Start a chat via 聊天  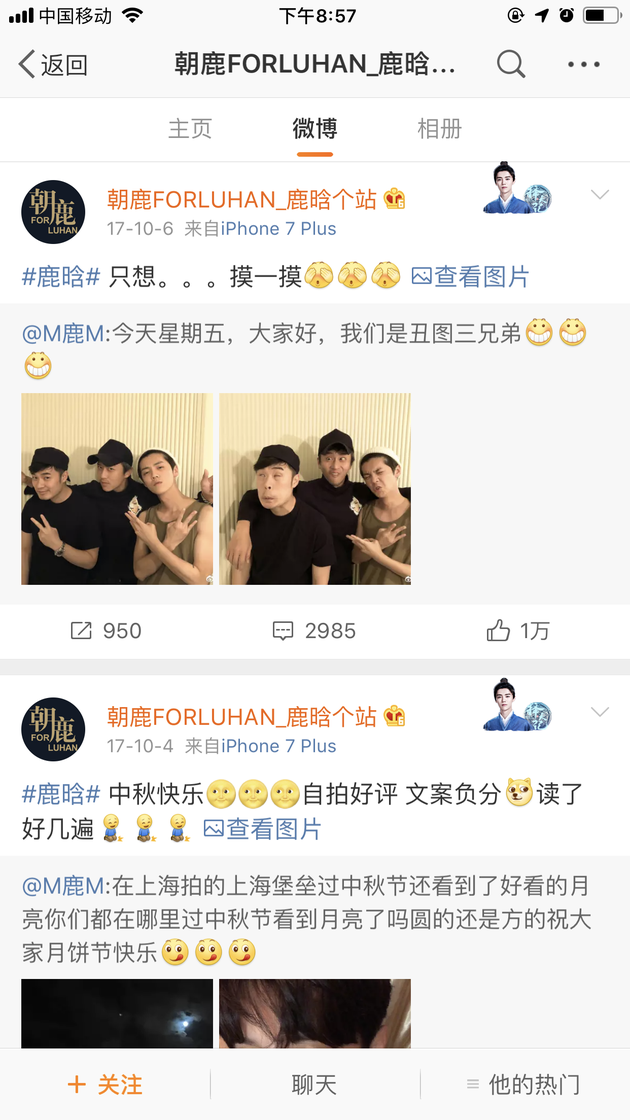coord(315,1085)
